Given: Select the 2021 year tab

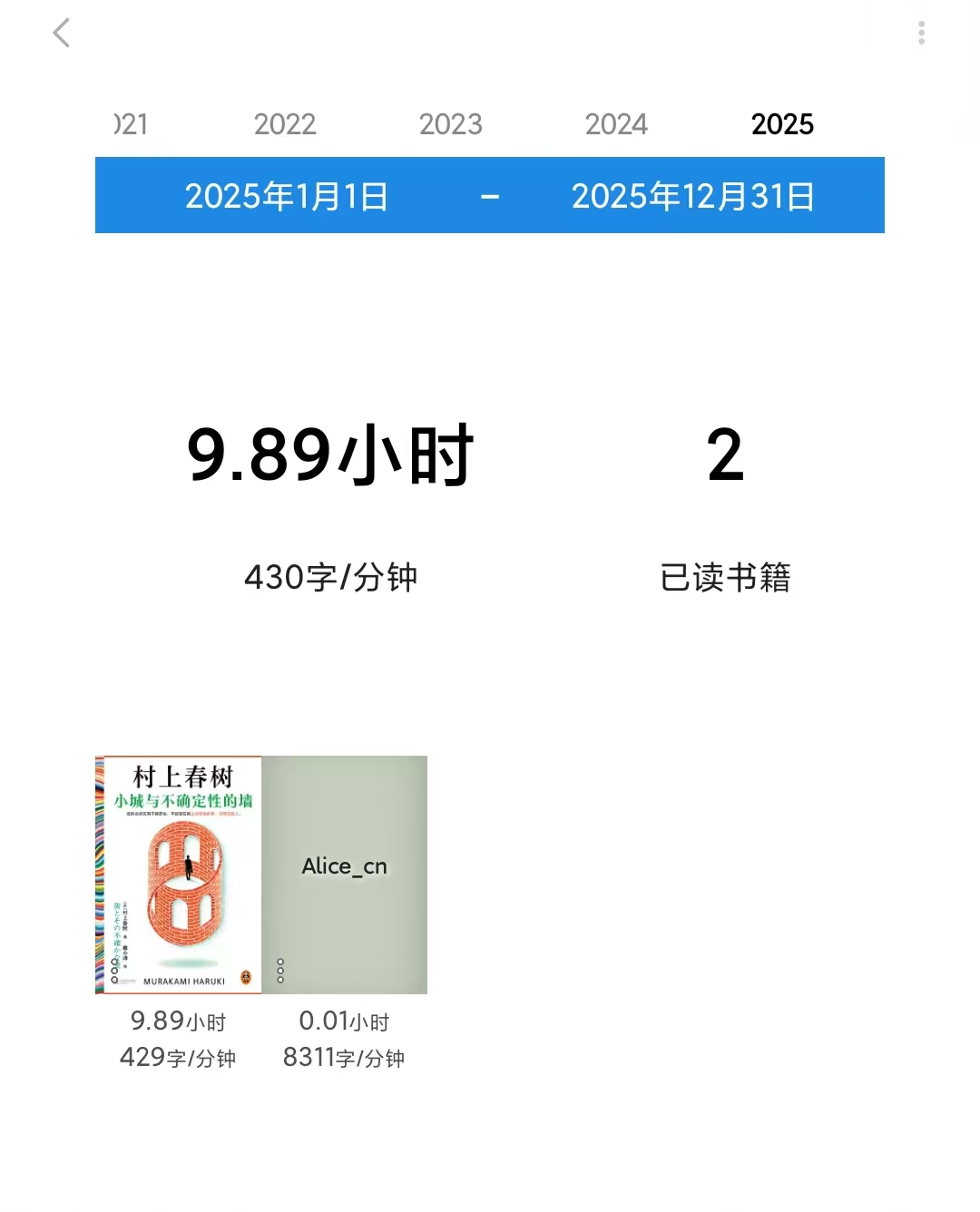Looking at the screenshot, I should pyautogui.click(x=127, y=124).
